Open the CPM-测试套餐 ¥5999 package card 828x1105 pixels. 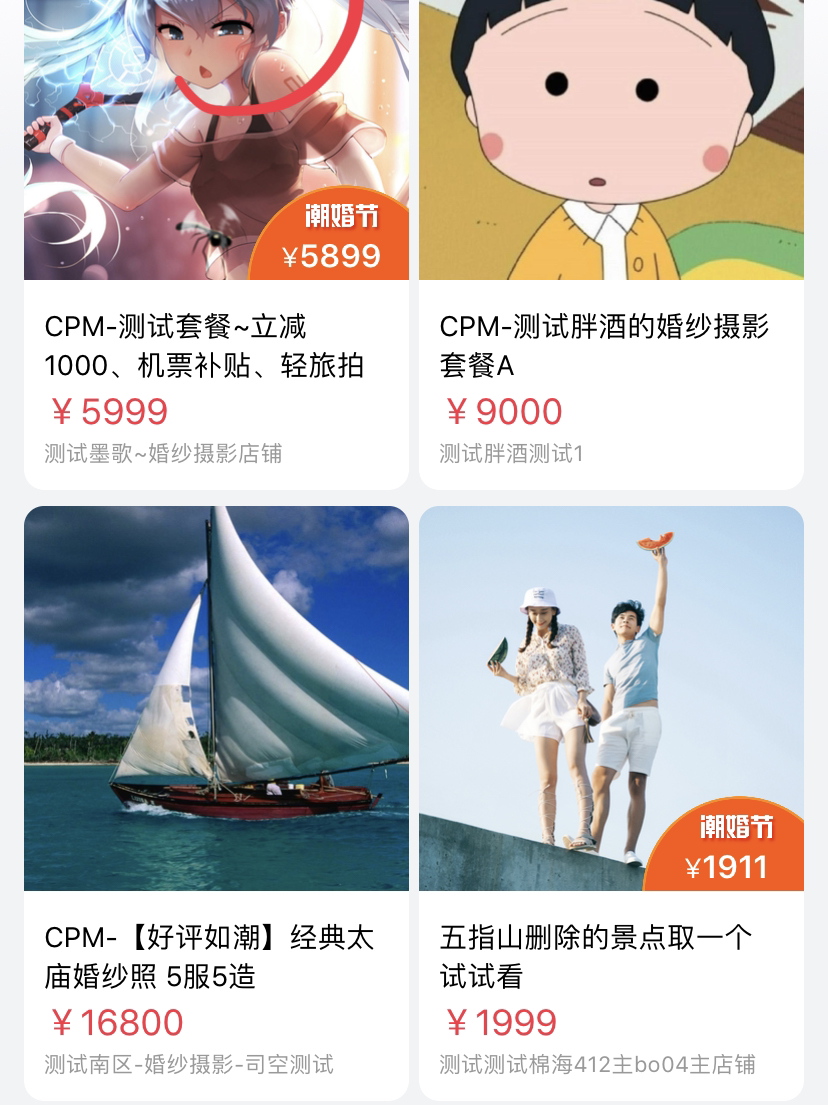[216, 345]
